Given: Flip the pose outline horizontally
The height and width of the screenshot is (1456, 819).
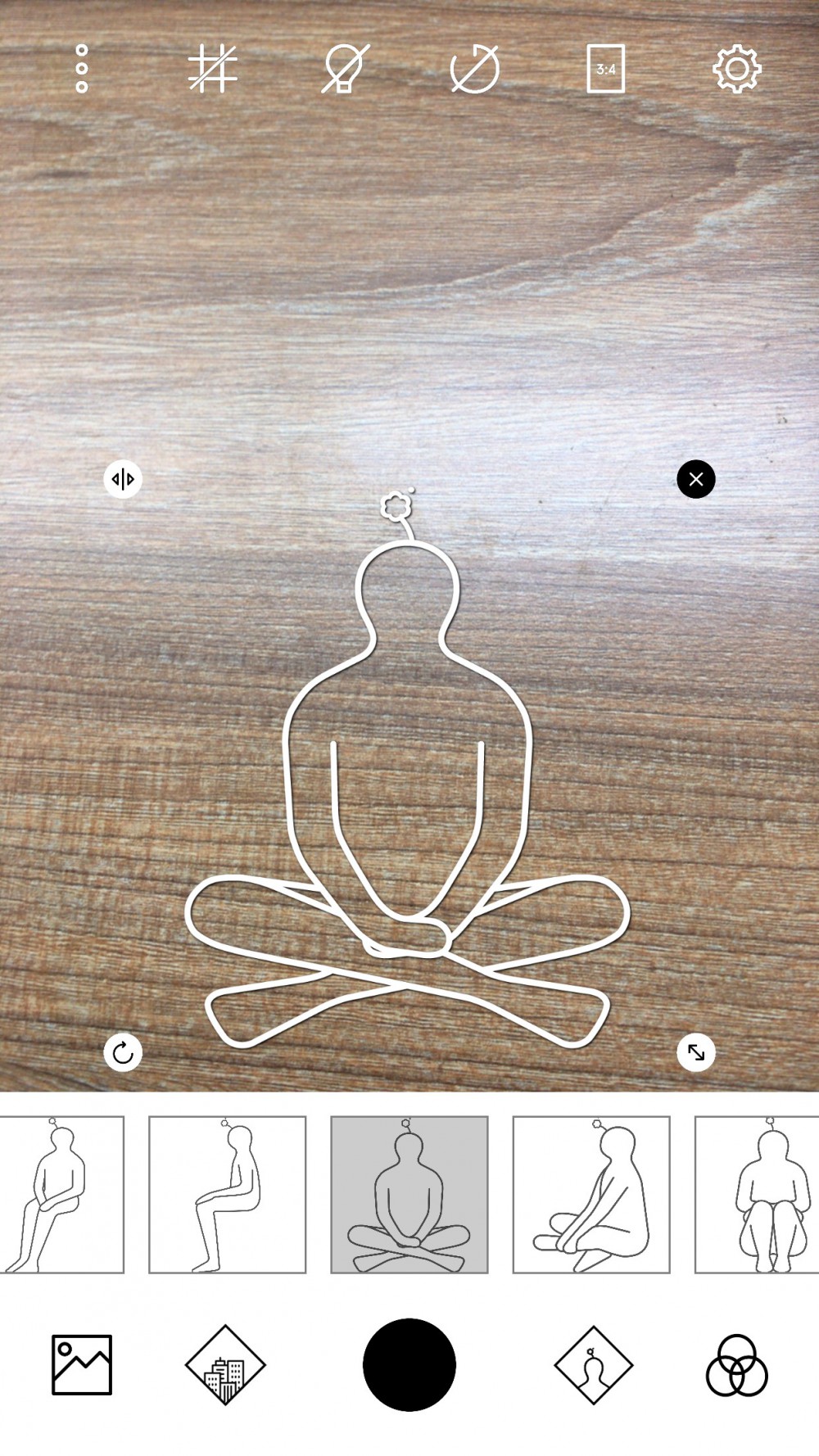Looking at the screenshot, I should tap(123, 479).
